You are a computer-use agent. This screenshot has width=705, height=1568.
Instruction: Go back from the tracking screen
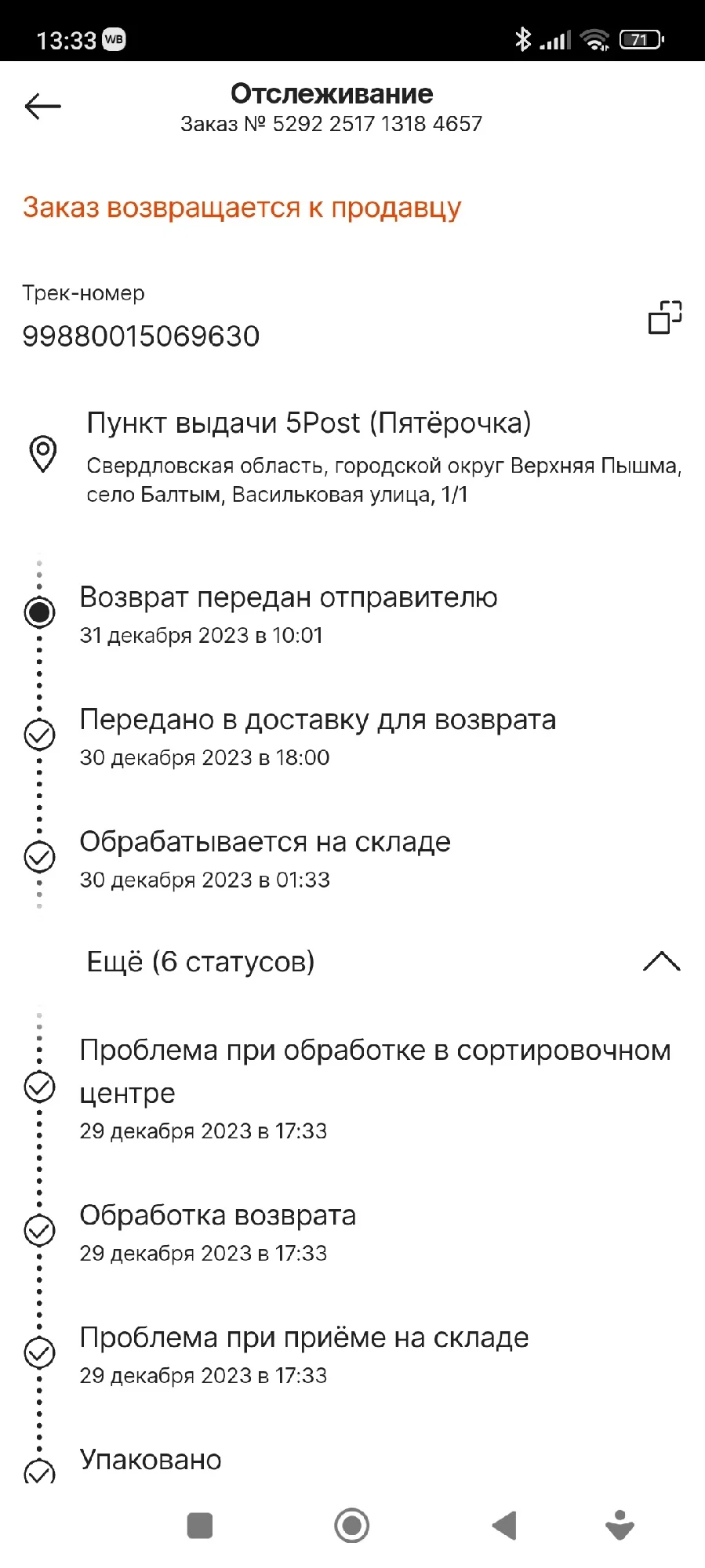(x=42, y=107)
